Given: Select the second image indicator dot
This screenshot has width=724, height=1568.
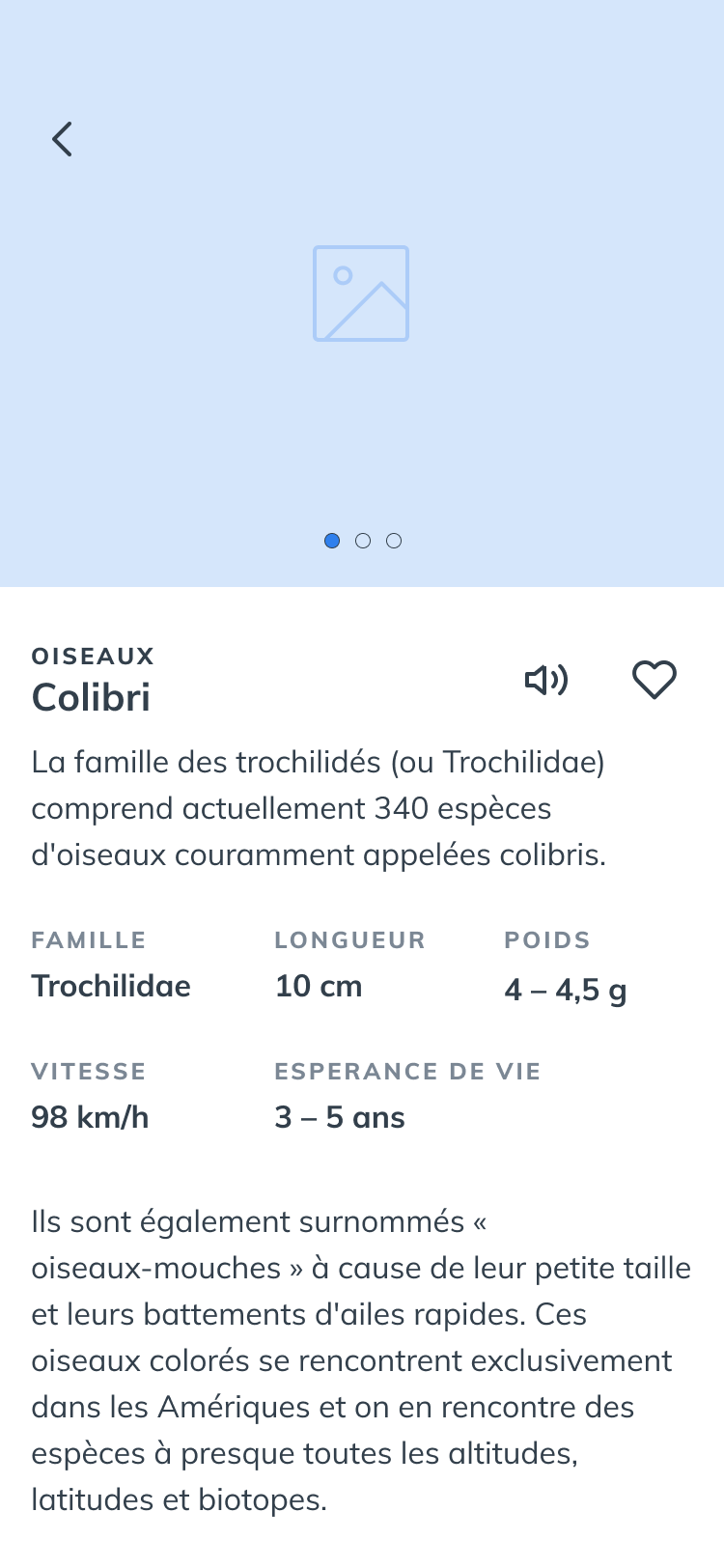Looking at the screenshot, I should 363,541.
